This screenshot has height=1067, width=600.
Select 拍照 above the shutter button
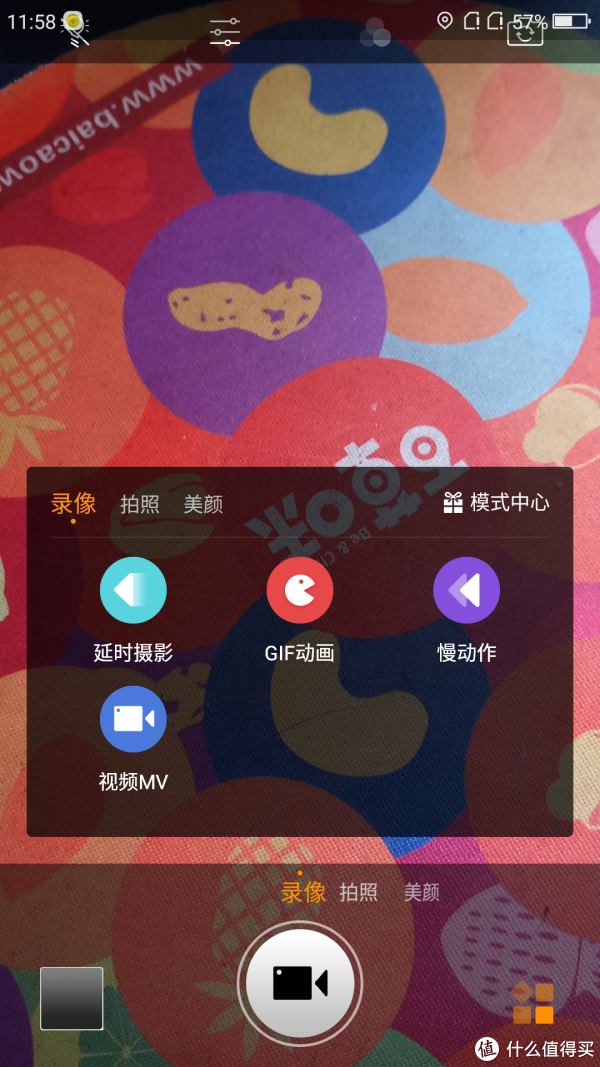pos(359,892)
